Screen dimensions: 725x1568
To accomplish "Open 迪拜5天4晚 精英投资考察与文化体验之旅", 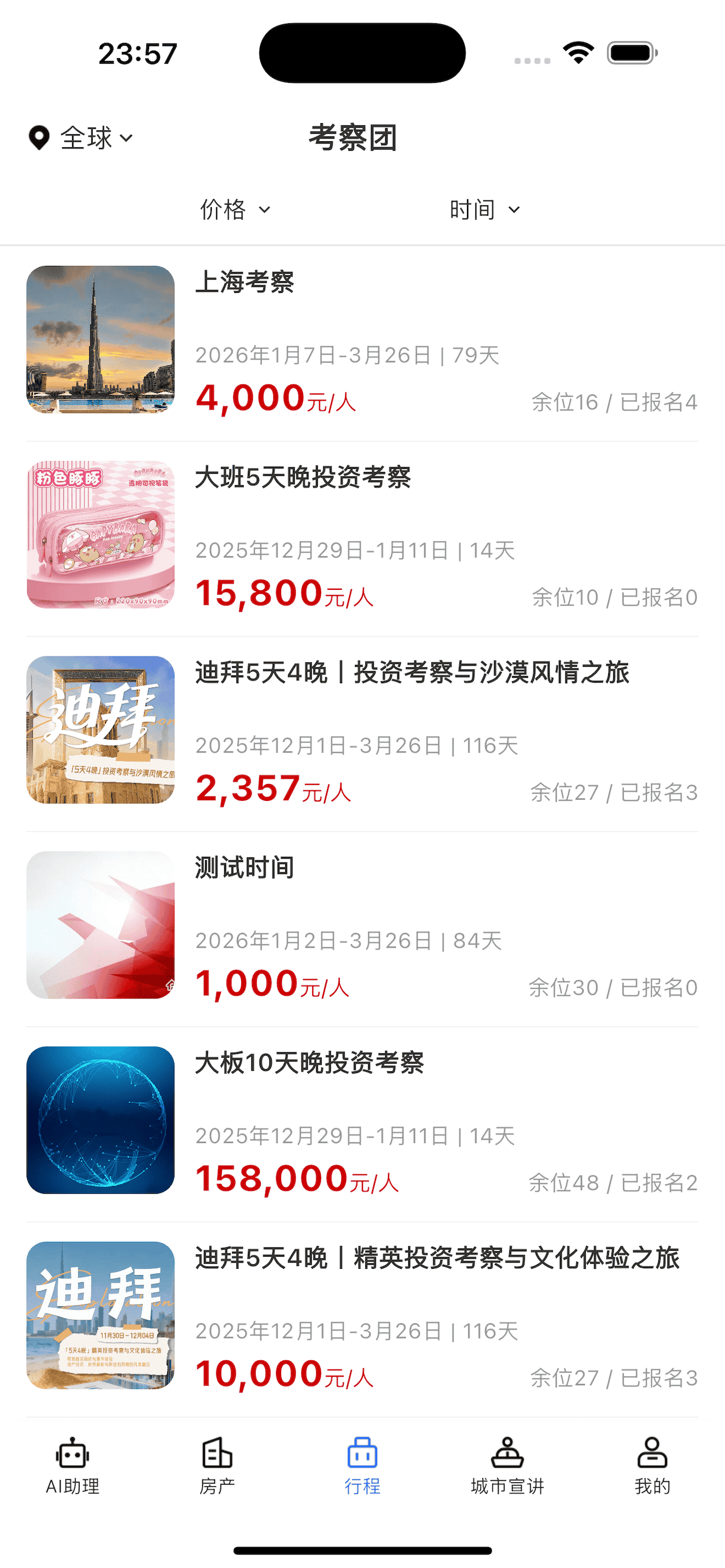I will click(362, 1315).
